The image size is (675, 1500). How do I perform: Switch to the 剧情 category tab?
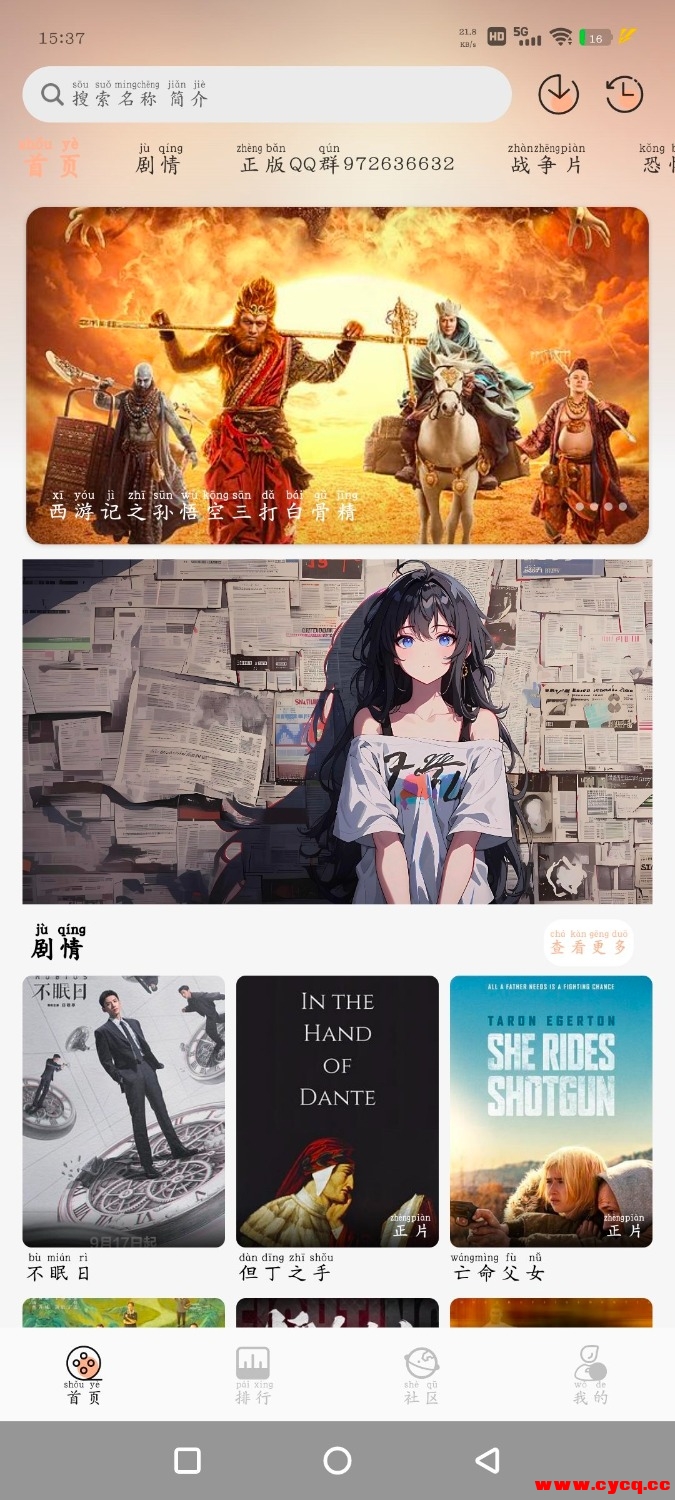[x=160, y=160]
